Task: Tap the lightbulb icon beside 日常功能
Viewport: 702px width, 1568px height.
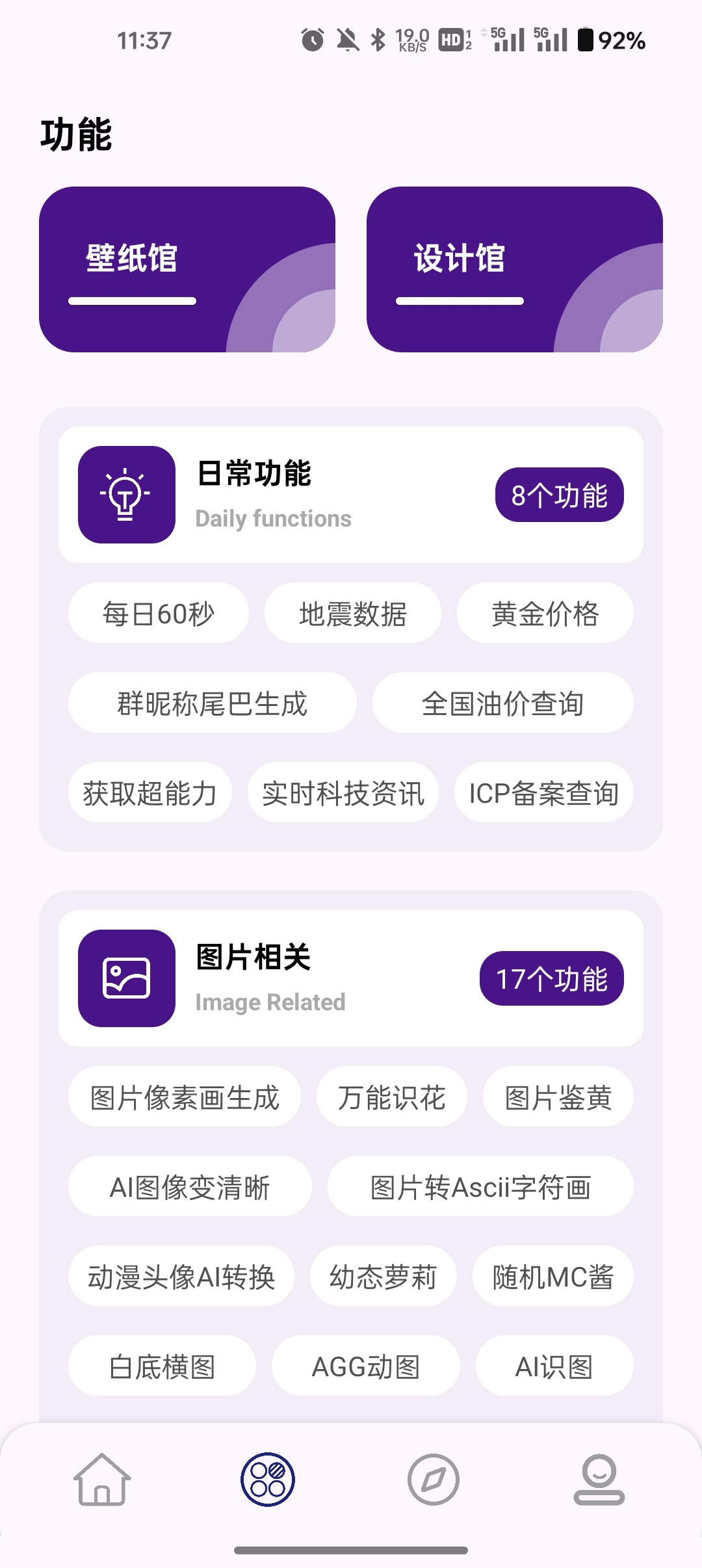Action: [x=126, y=494]
